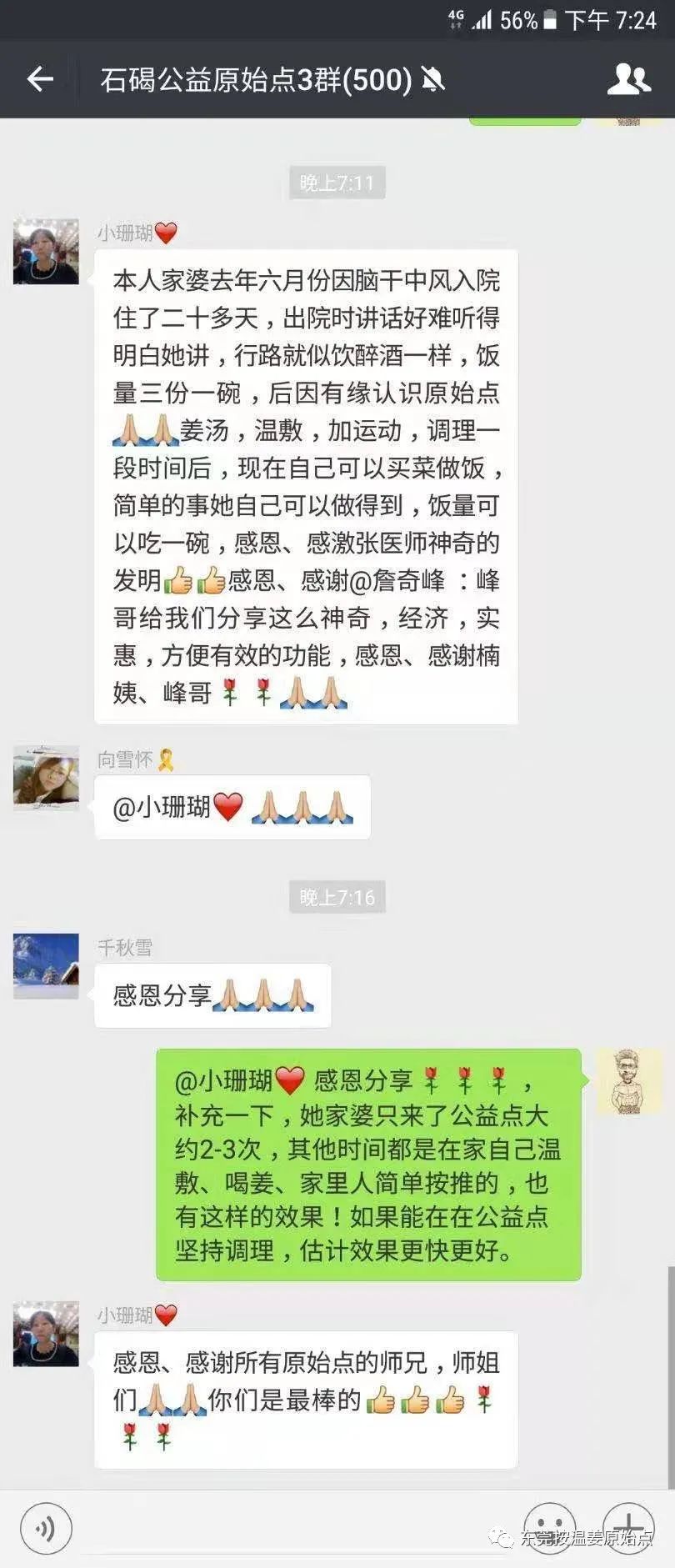Tap the 晚上7:16 timestamp label
Screen dimensions: 675x1568
337,898
